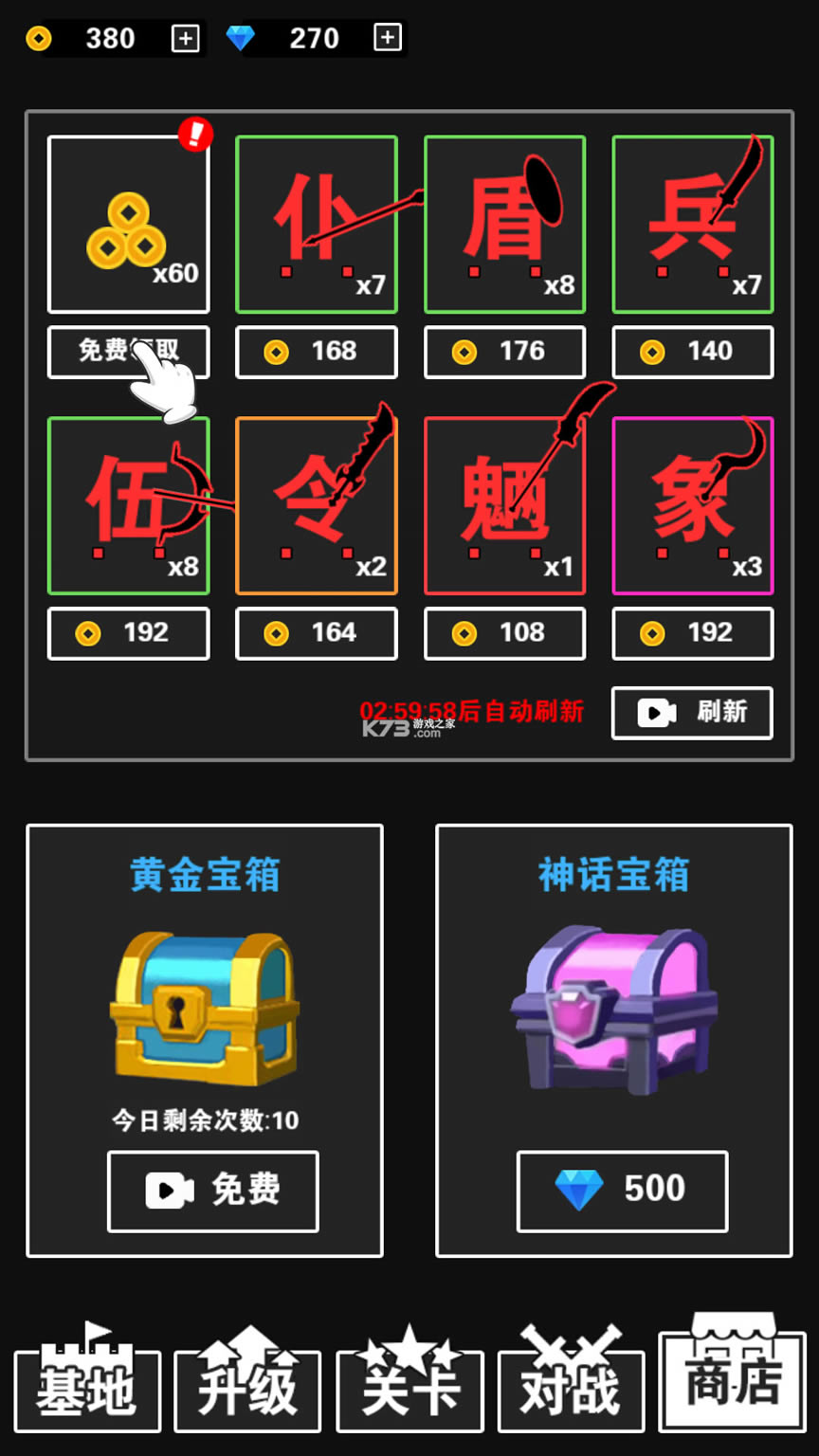Refresh the shop via video (刷新)
819x1456 pixels.
pos(692,713)
